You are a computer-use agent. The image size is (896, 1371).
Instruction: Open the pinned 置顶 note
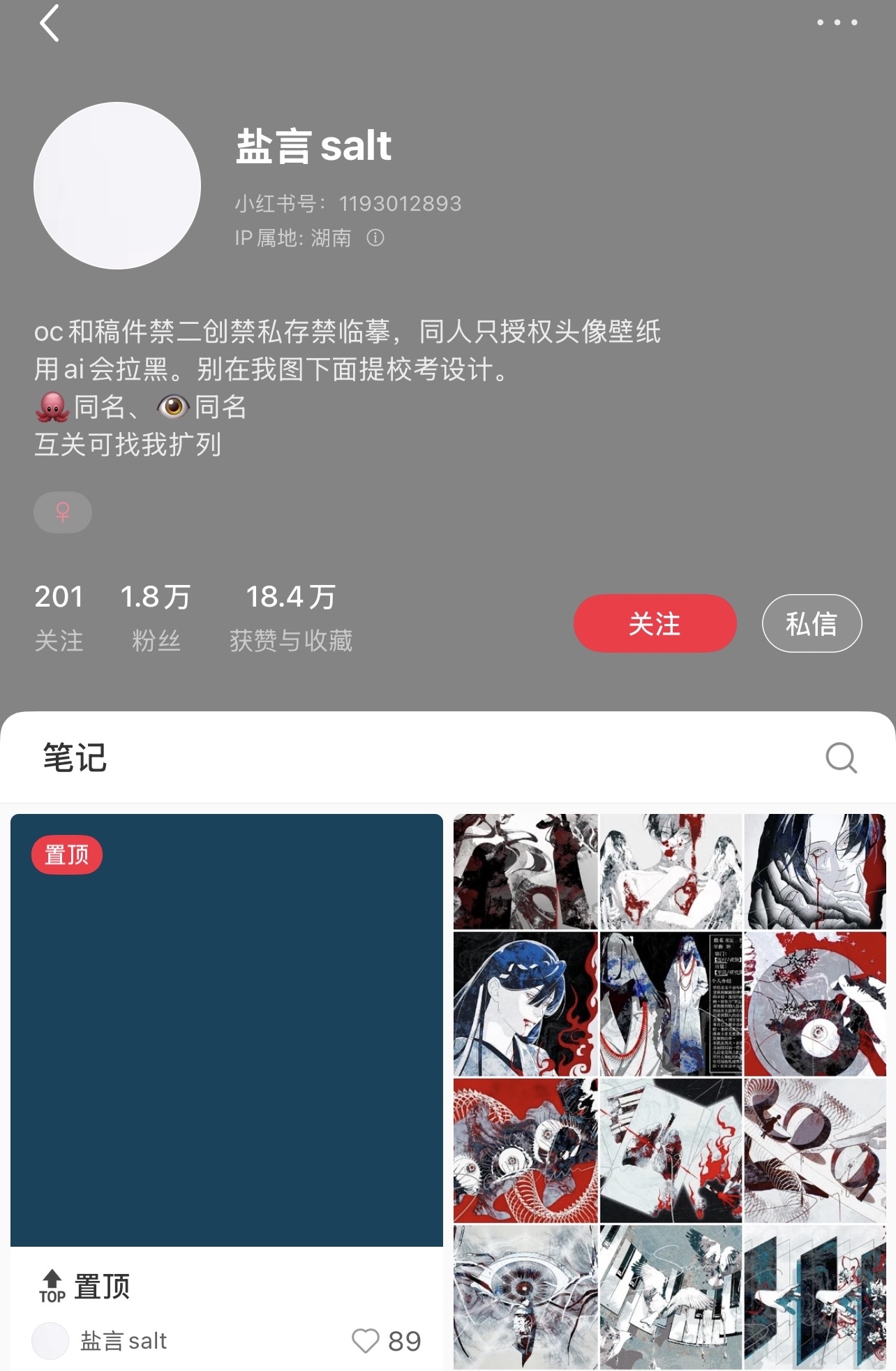pyautogui.click(x=227, y=1030)
